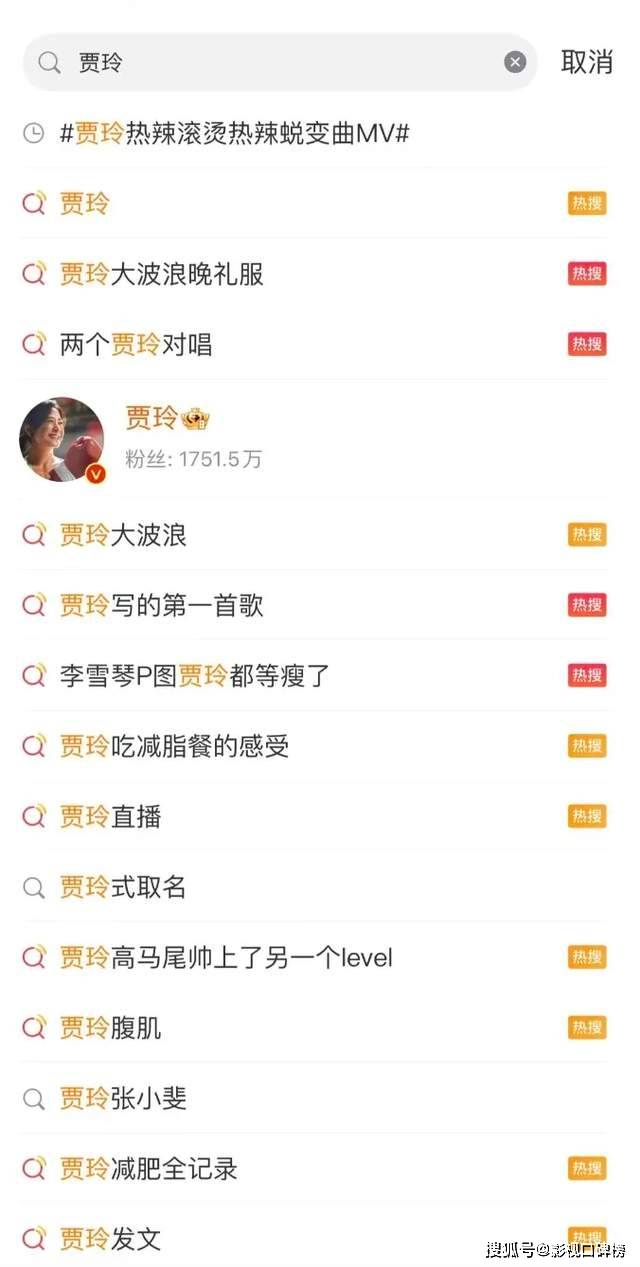The height and width of the screenshot is (1267, 640).
Task: Open suggestion 李雪琴P图贾玲都等瘦了
Action: pos(195,676)
